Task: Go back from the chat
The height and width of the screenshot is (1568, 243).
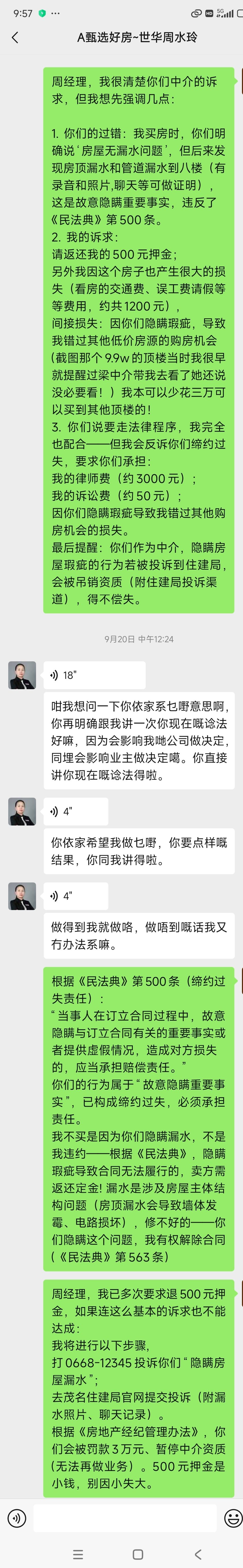Action: (x=15, y=37)
